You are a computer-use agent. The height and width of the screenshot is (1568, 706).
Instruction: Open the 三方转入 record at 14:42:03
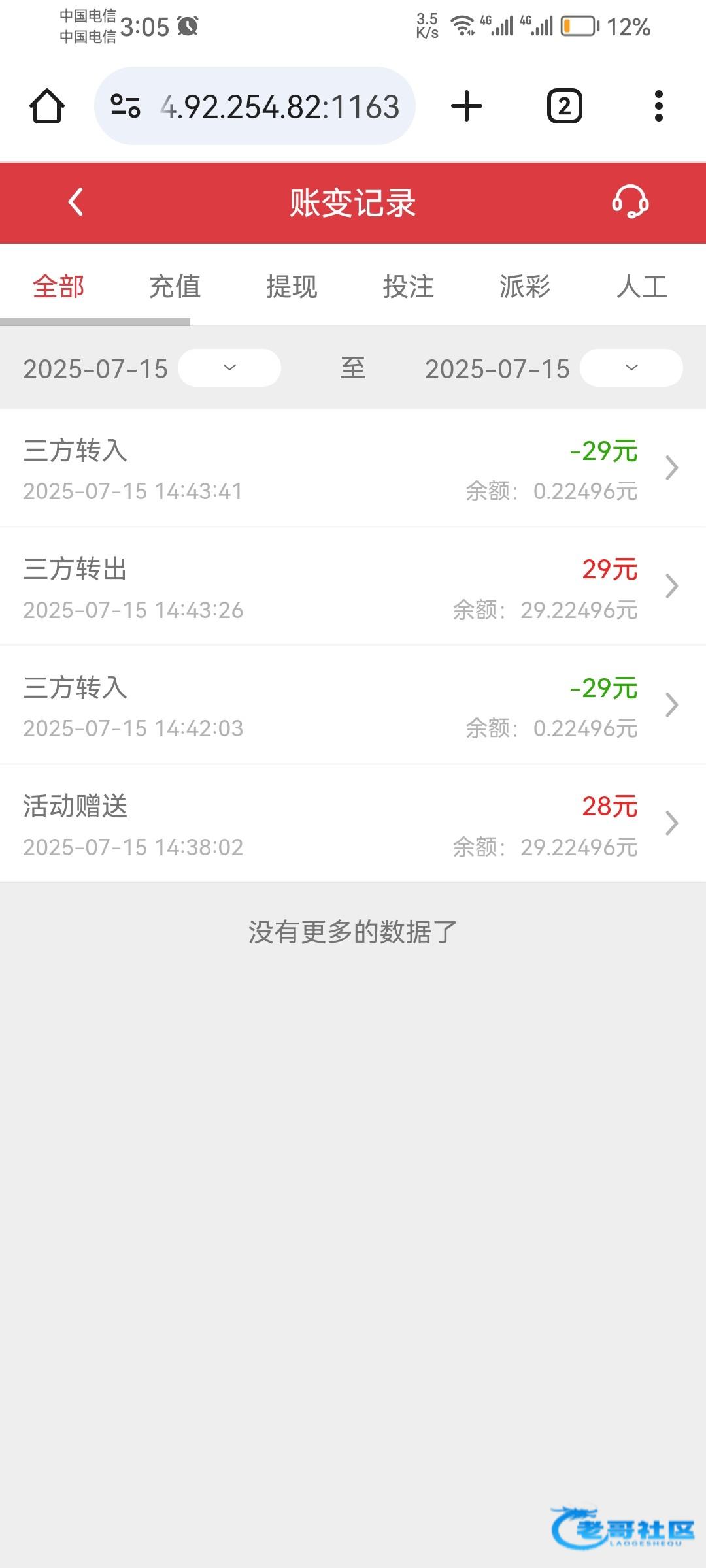coord(353,706)
